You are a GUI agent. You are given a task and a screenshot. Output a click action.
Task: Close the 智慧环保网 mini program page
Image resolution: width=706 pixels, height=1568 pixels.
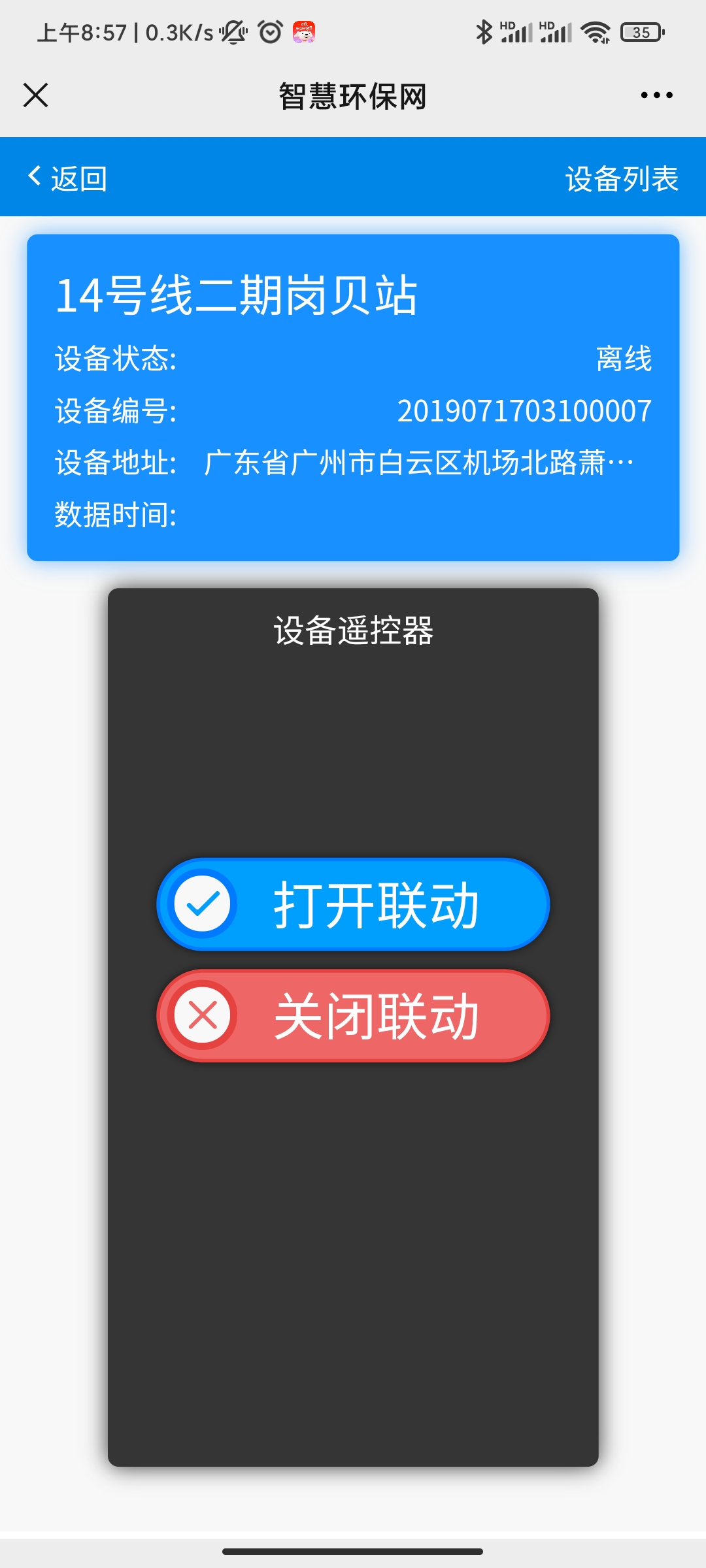(36, 95)
